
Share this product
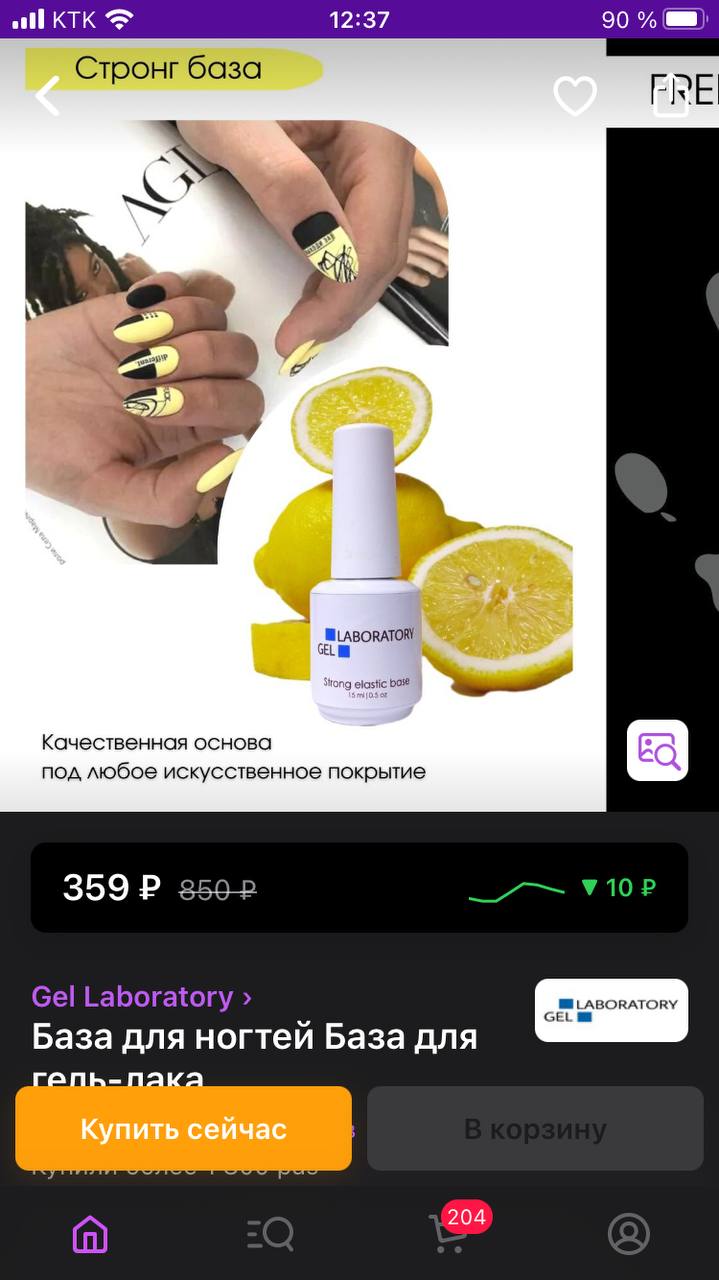pyautogui.click(x=671, y=96)
